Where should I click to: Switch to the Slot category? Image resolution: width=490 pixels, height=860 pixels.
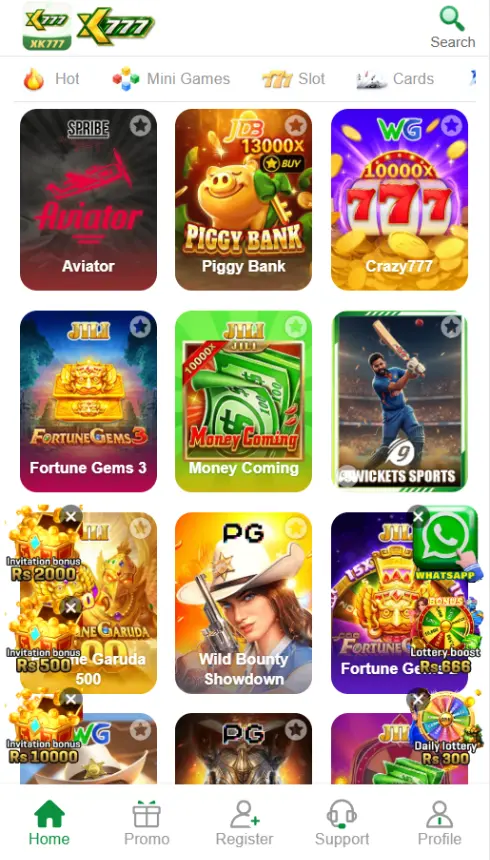[294, 79]
